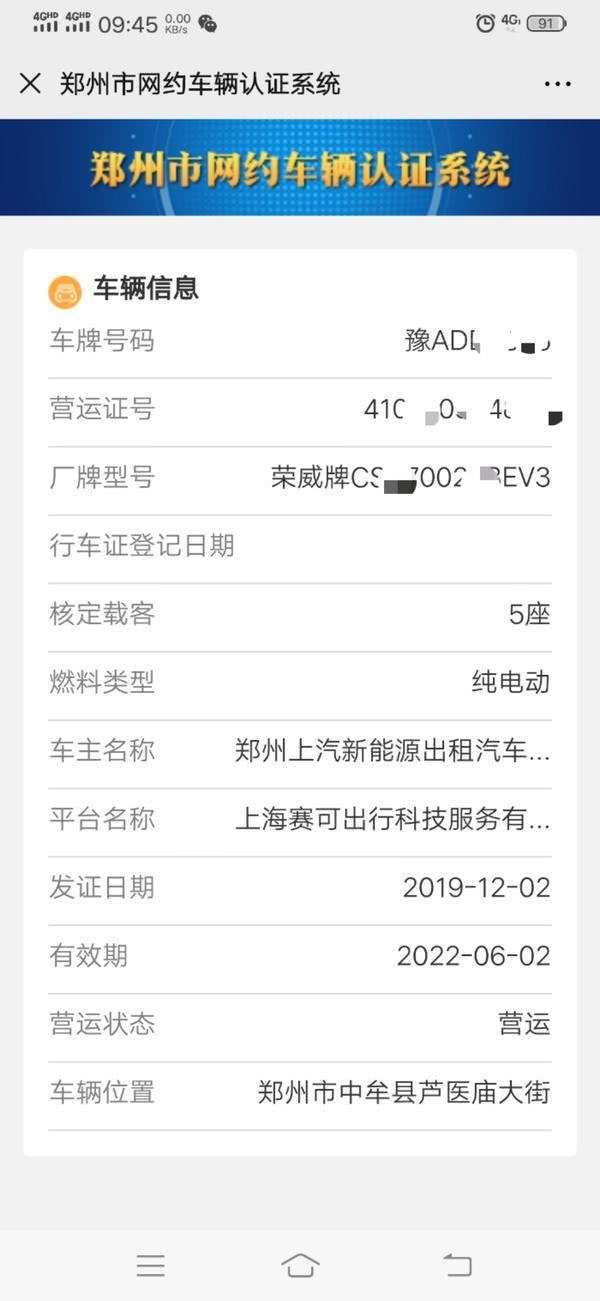Image resolution: width=600 pixels, height=1301 pixels.
Task: Close the 郑州市网约车辆认证系统 page
Action: click(x=30, y=83)
